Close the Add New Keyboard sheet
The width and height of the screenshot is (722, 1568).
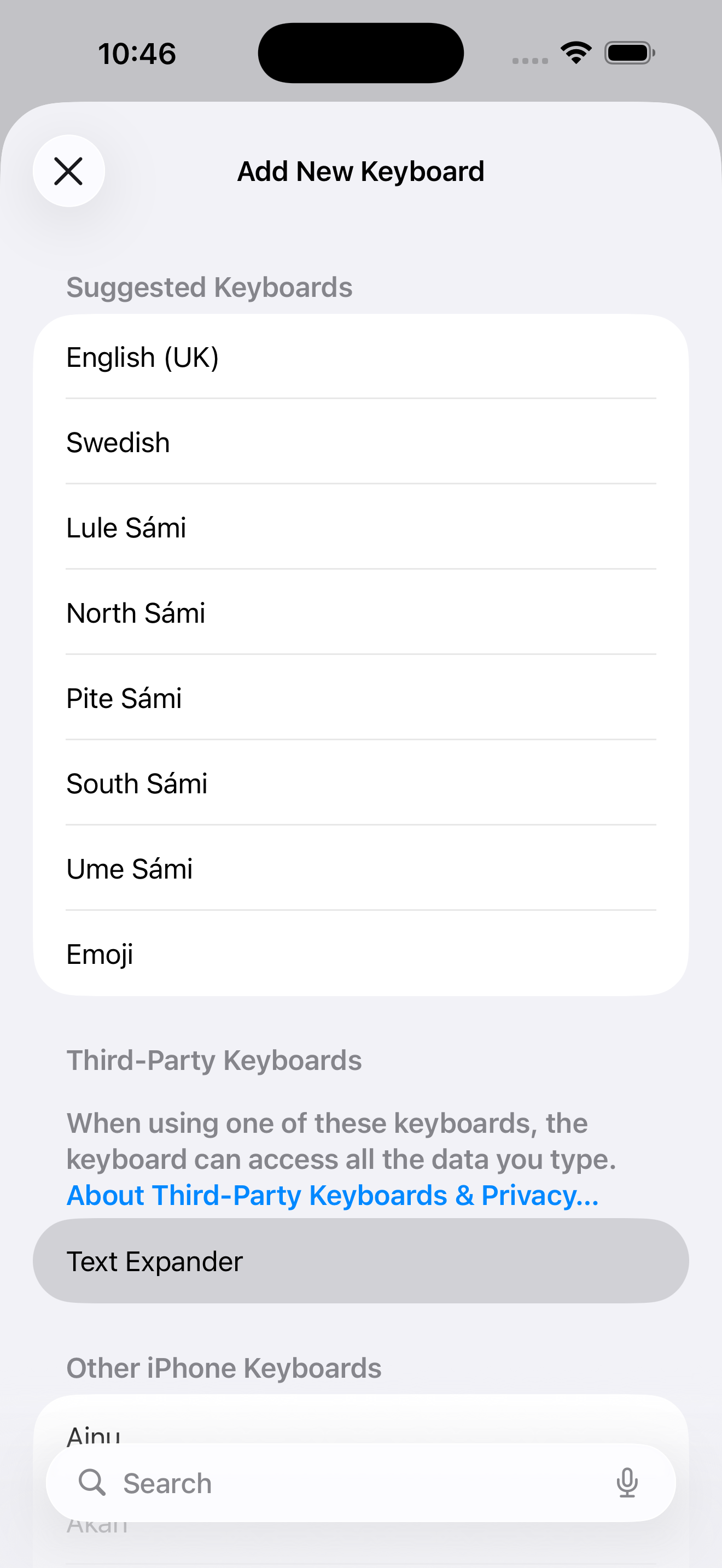(x=69, y=171)
